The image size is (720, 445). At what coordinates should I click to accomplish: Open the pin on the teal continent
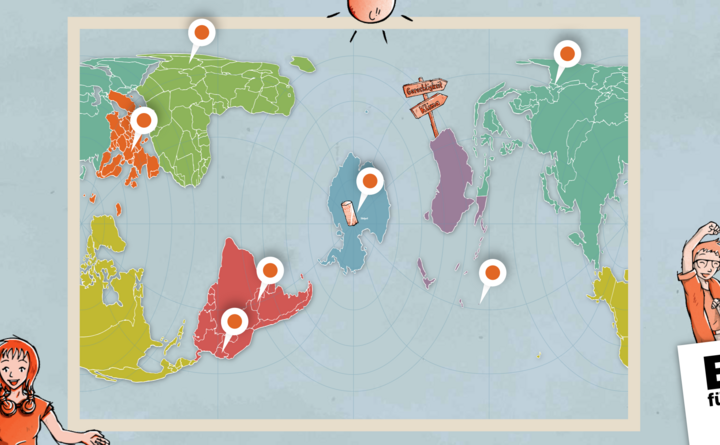point(567,54)
